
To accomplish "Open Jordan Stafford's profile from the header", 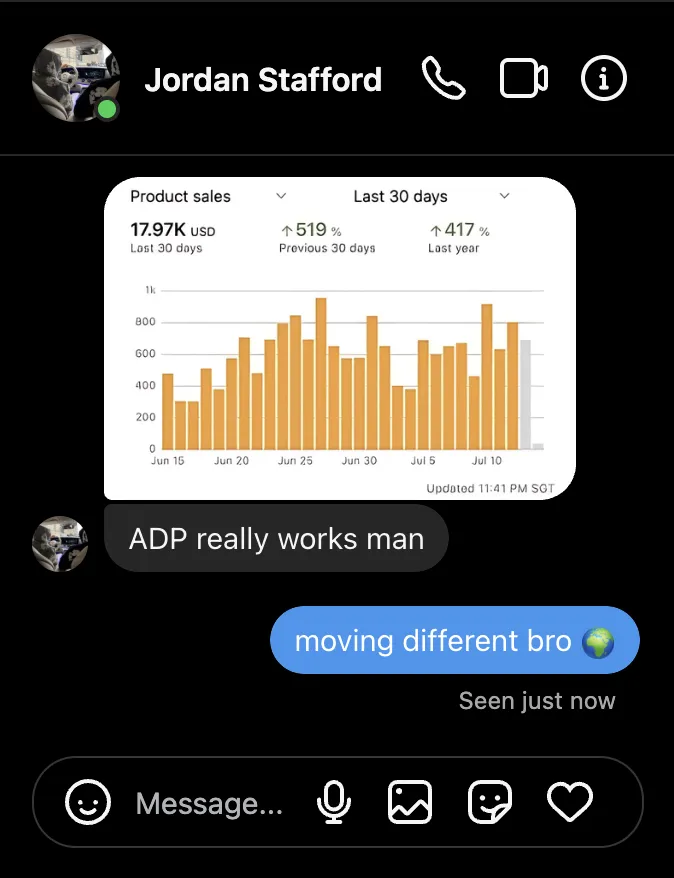I will (x=262, y=80).
